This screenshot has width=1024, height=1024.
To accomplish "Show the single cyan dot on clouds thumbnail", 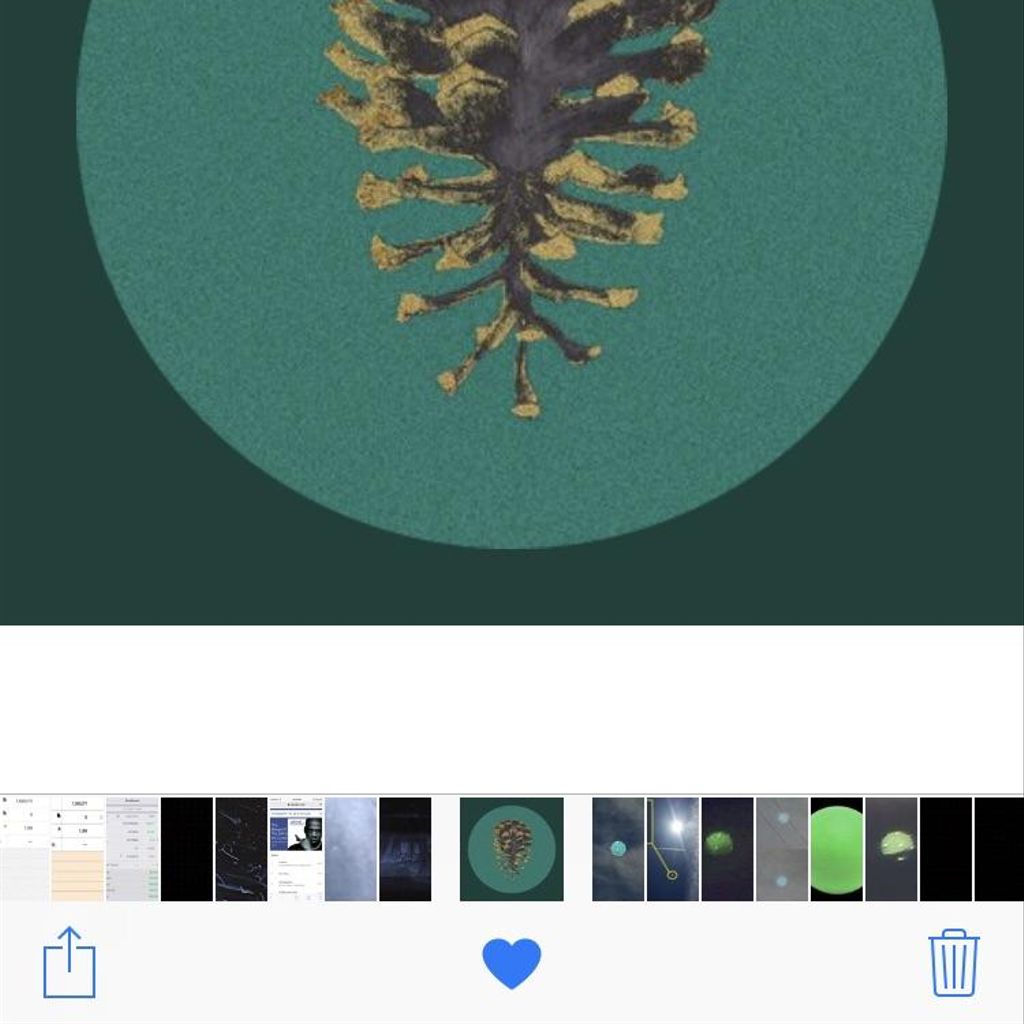I will [x=618, y=848].
